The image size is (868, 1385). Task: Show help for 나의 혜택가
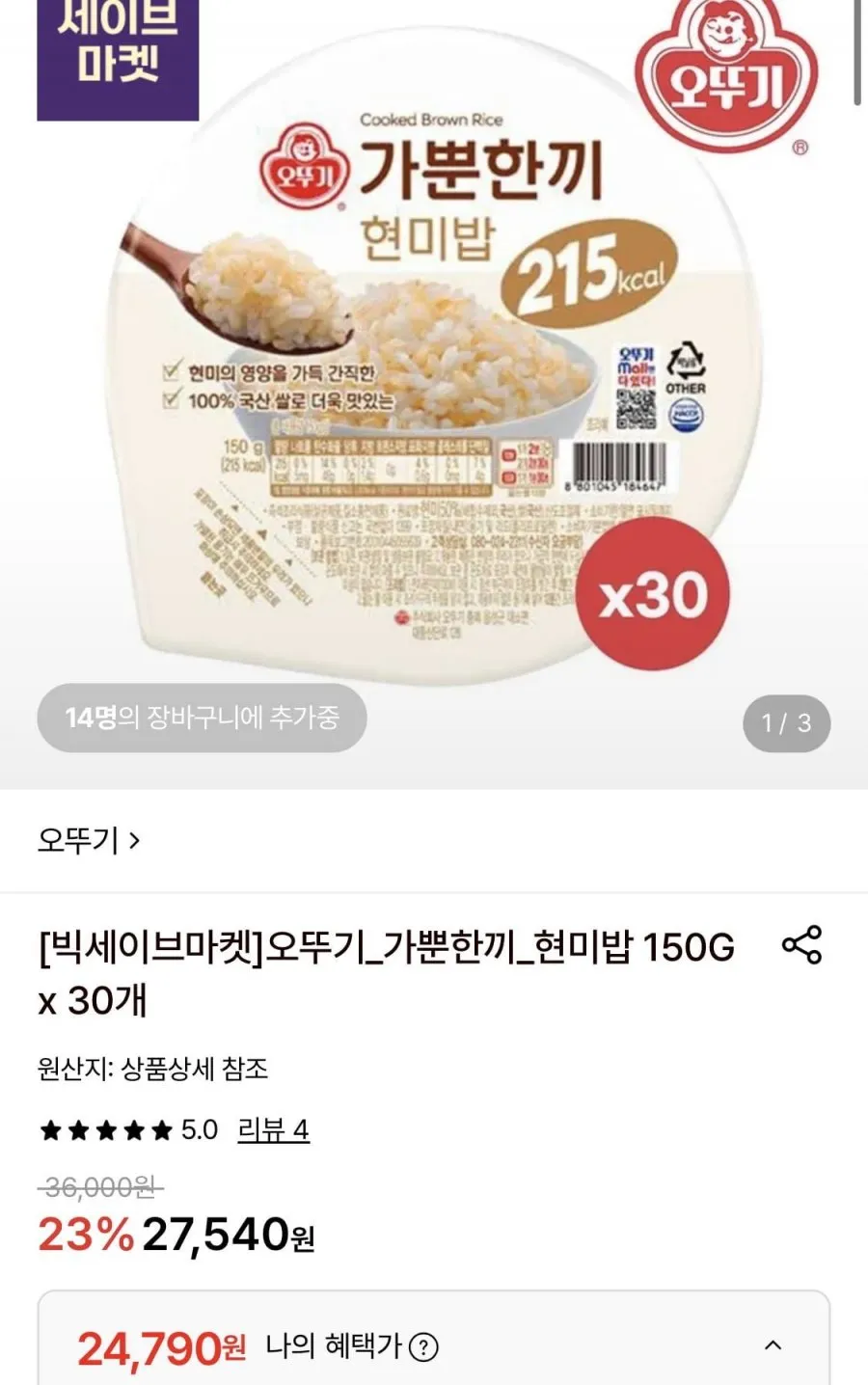[423, 1346]
